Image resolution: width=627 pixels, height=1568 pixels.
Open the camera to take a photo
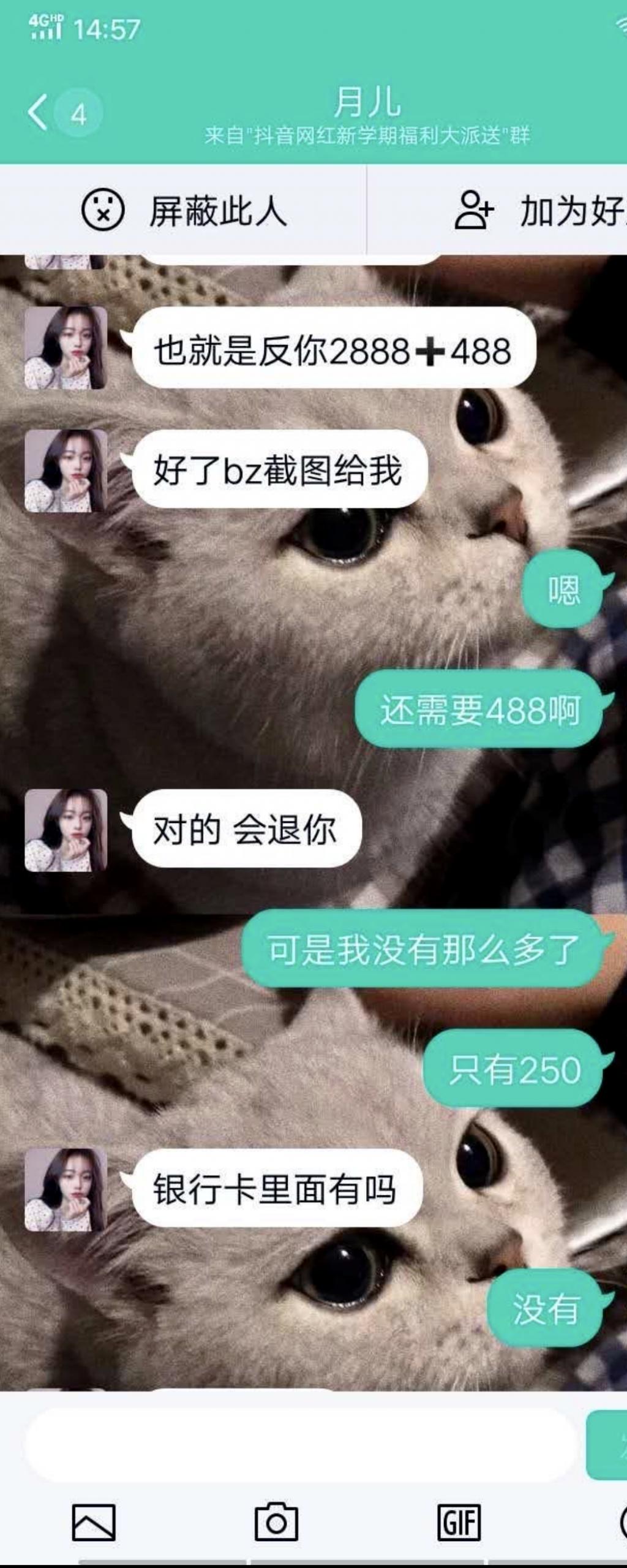(276, 1522)
